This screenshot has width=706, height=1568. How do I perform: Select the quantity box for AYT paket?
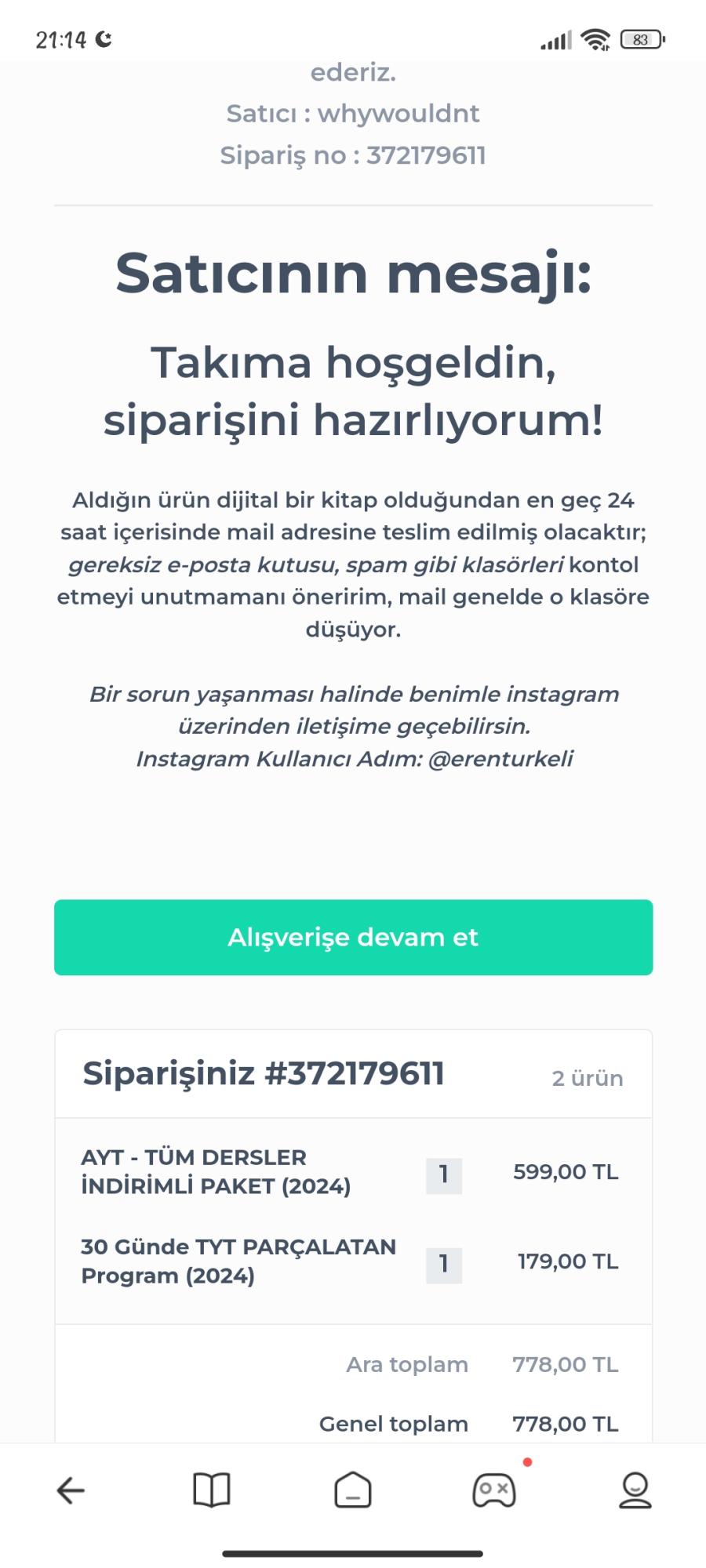[x=443, y=1174]
